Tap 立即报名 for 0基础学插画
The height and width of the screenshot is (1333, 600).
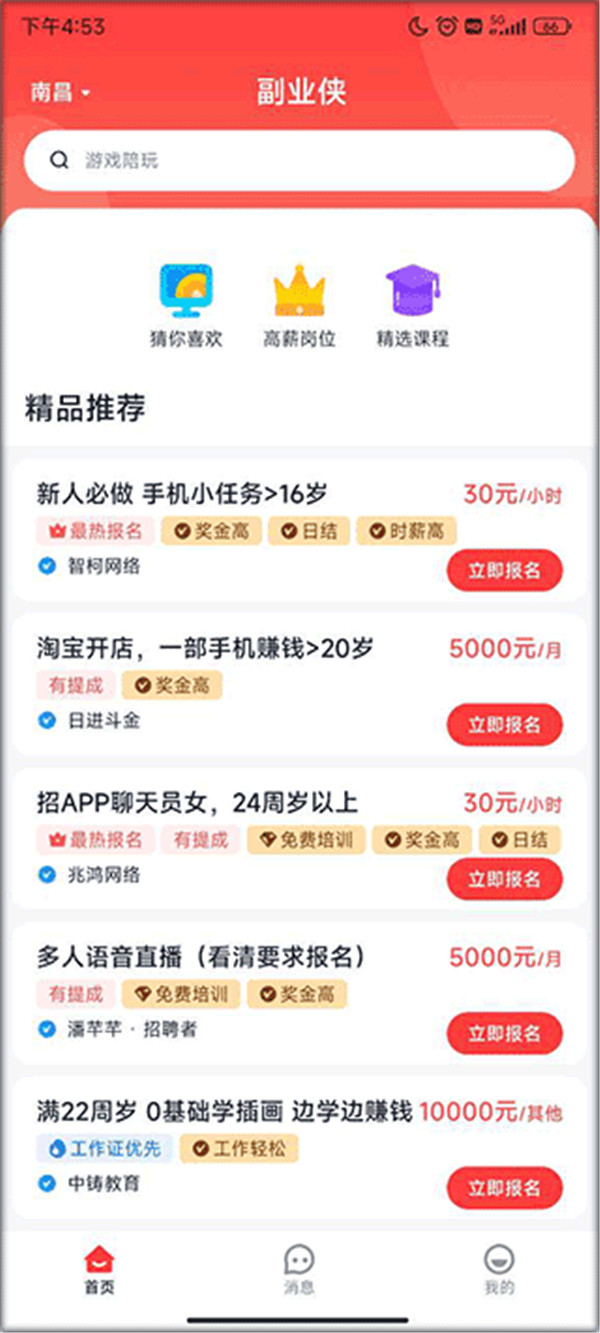tap(504, 1187)
